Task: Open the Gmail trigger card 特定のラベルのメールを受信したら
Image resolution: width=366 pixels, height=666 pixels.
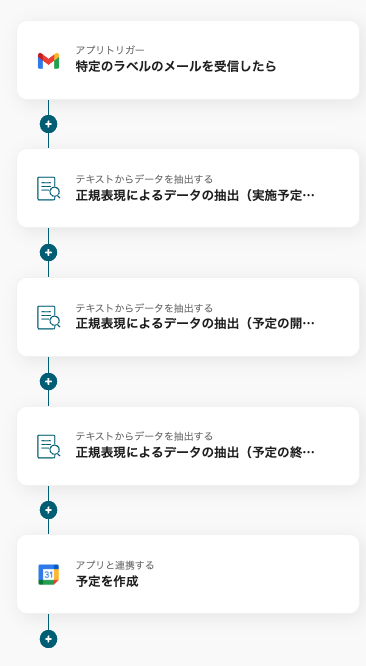Action: pos(188,60)
